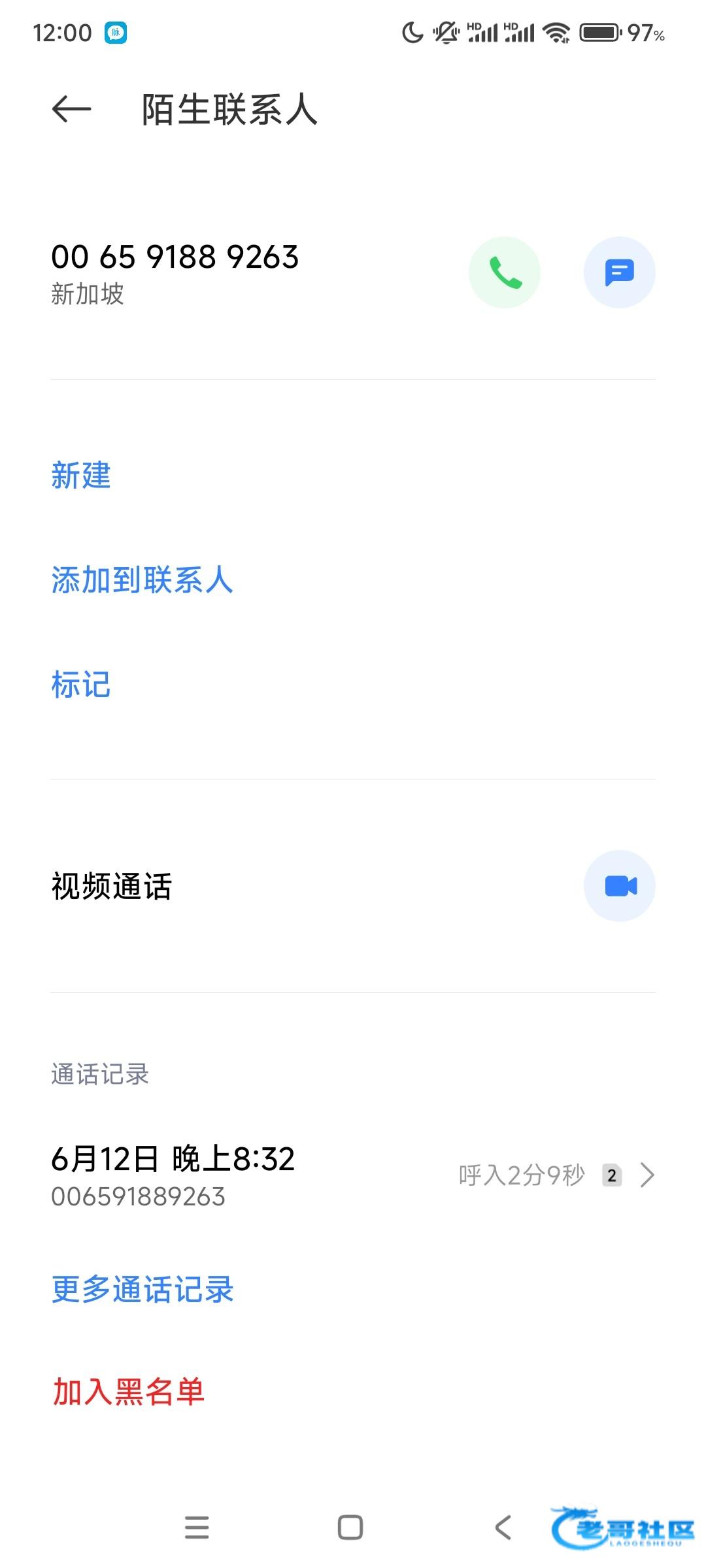Open the 6月12日 晚上8:32 call record
The width and height of the screenshot is (706, 1568).
pos(353,1175)
